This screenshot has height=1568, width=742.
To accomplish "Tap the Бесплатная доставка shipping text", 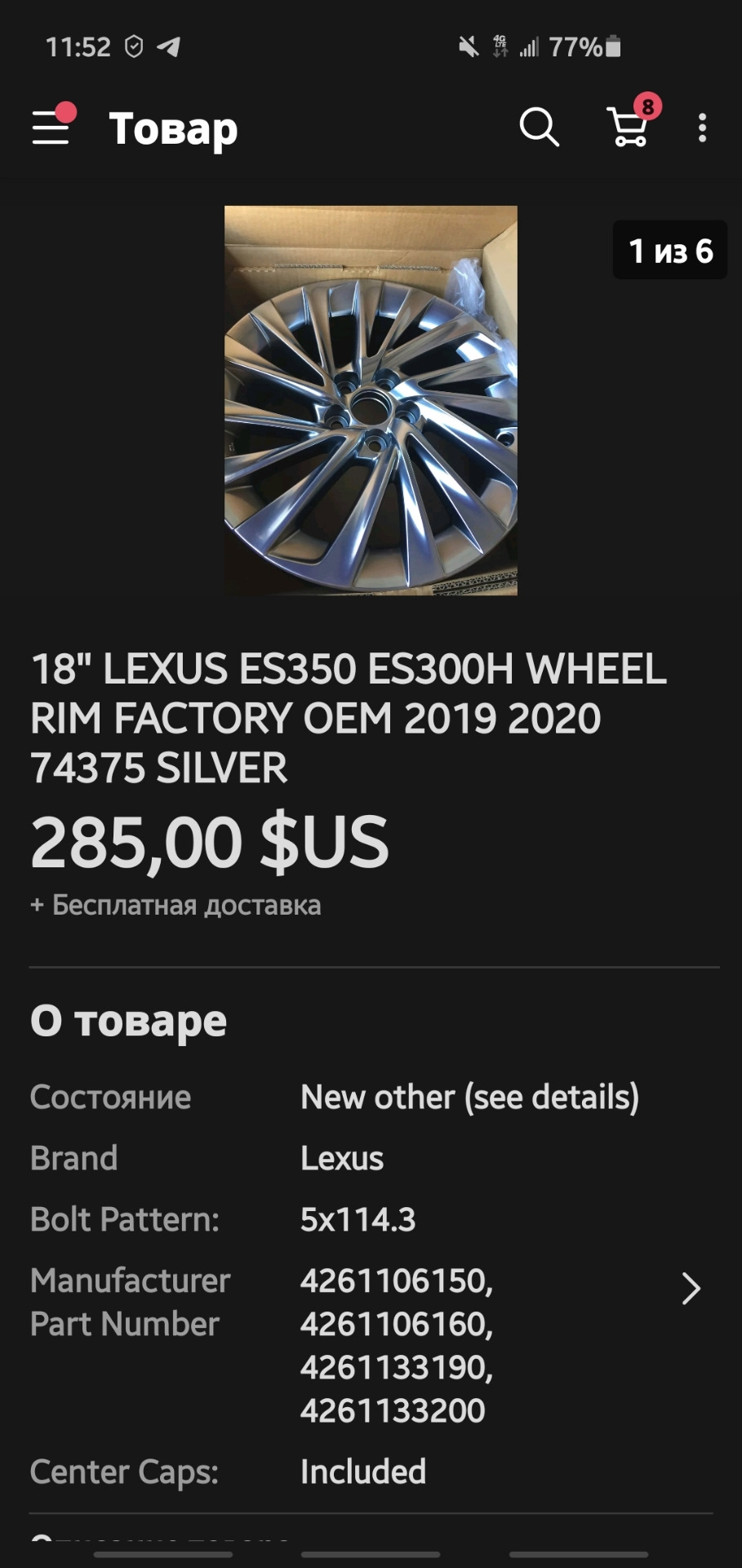I will coord(176,905).
